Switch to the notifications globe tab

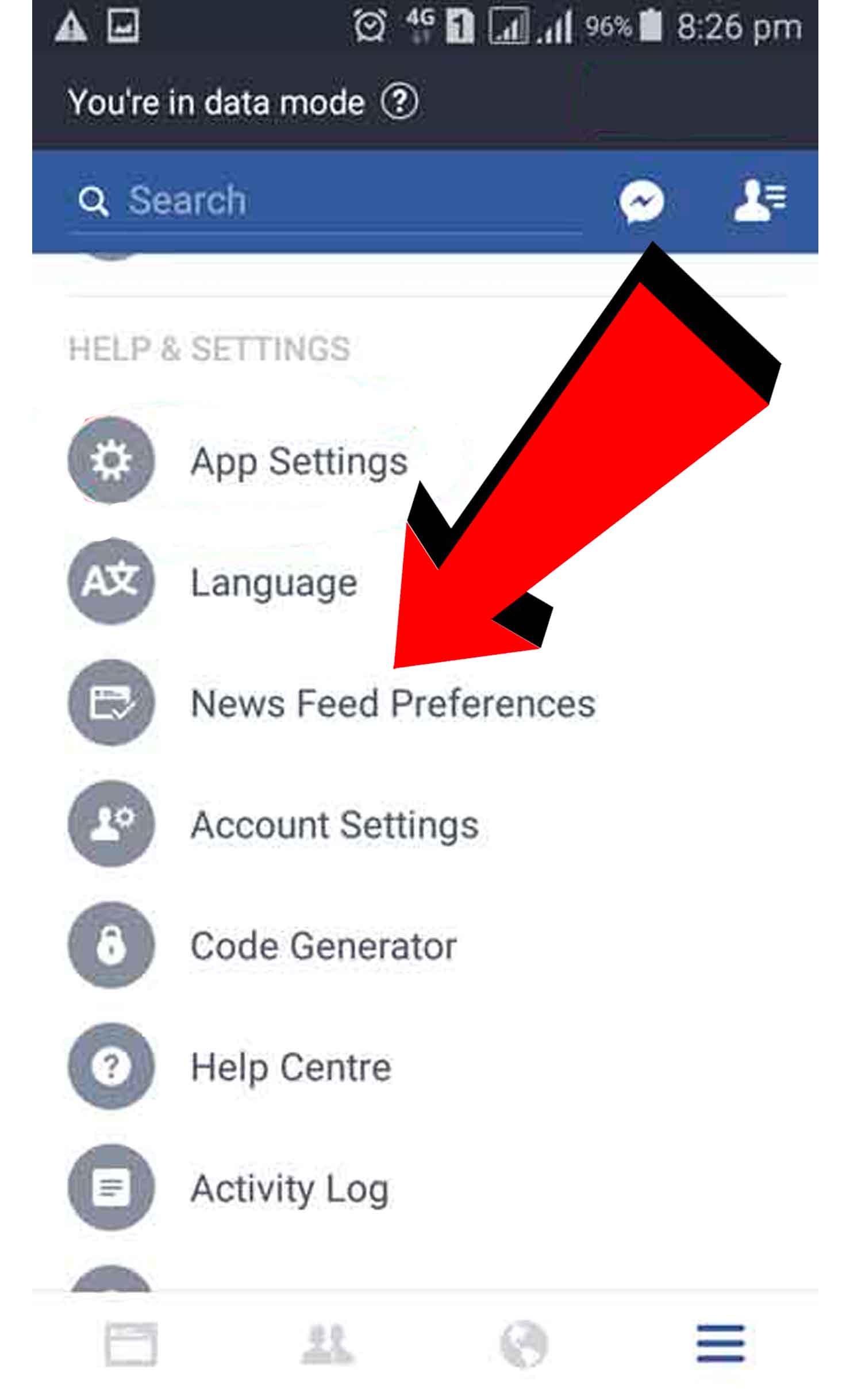point(524,1344)
